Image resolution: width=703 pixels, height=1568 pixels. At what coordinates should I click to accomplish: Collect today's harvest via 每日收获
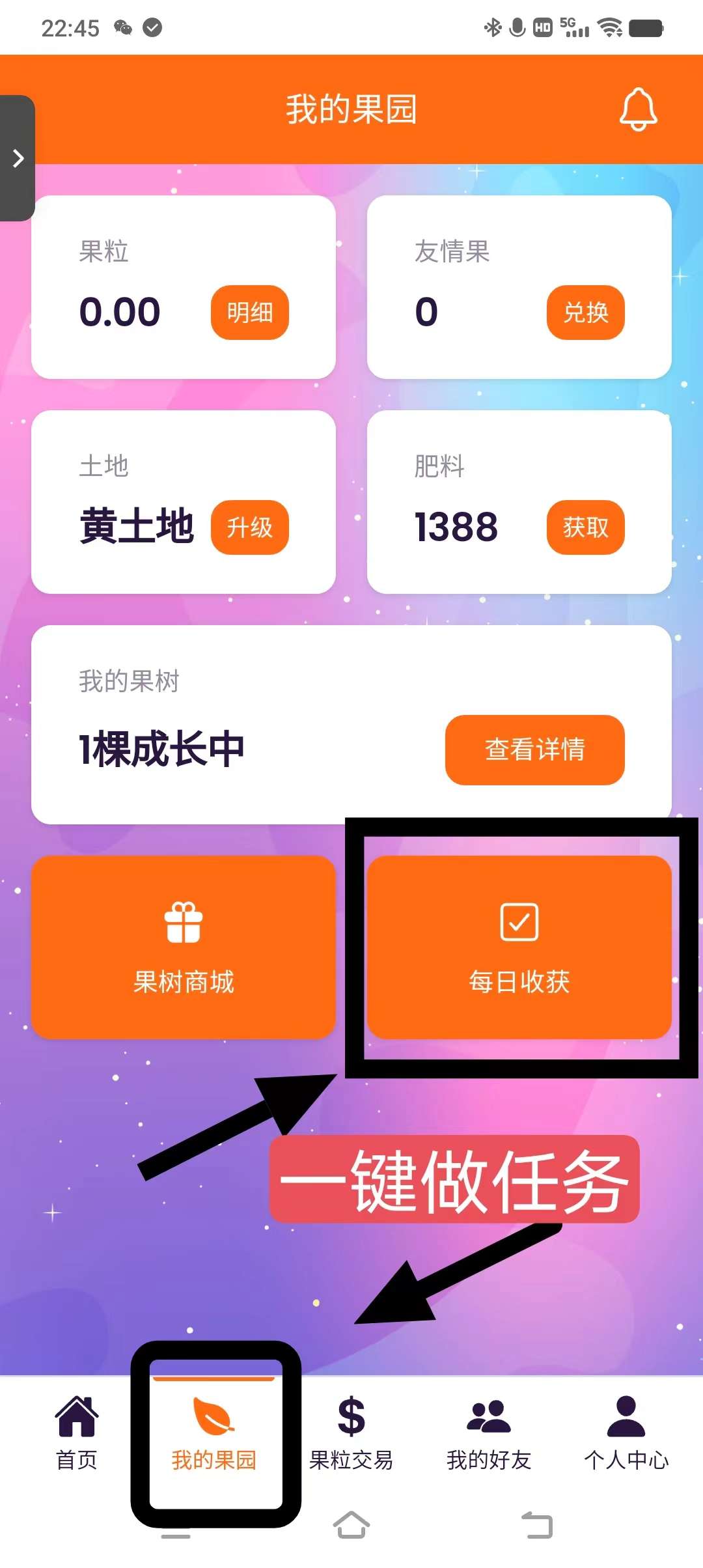[519, 947]
